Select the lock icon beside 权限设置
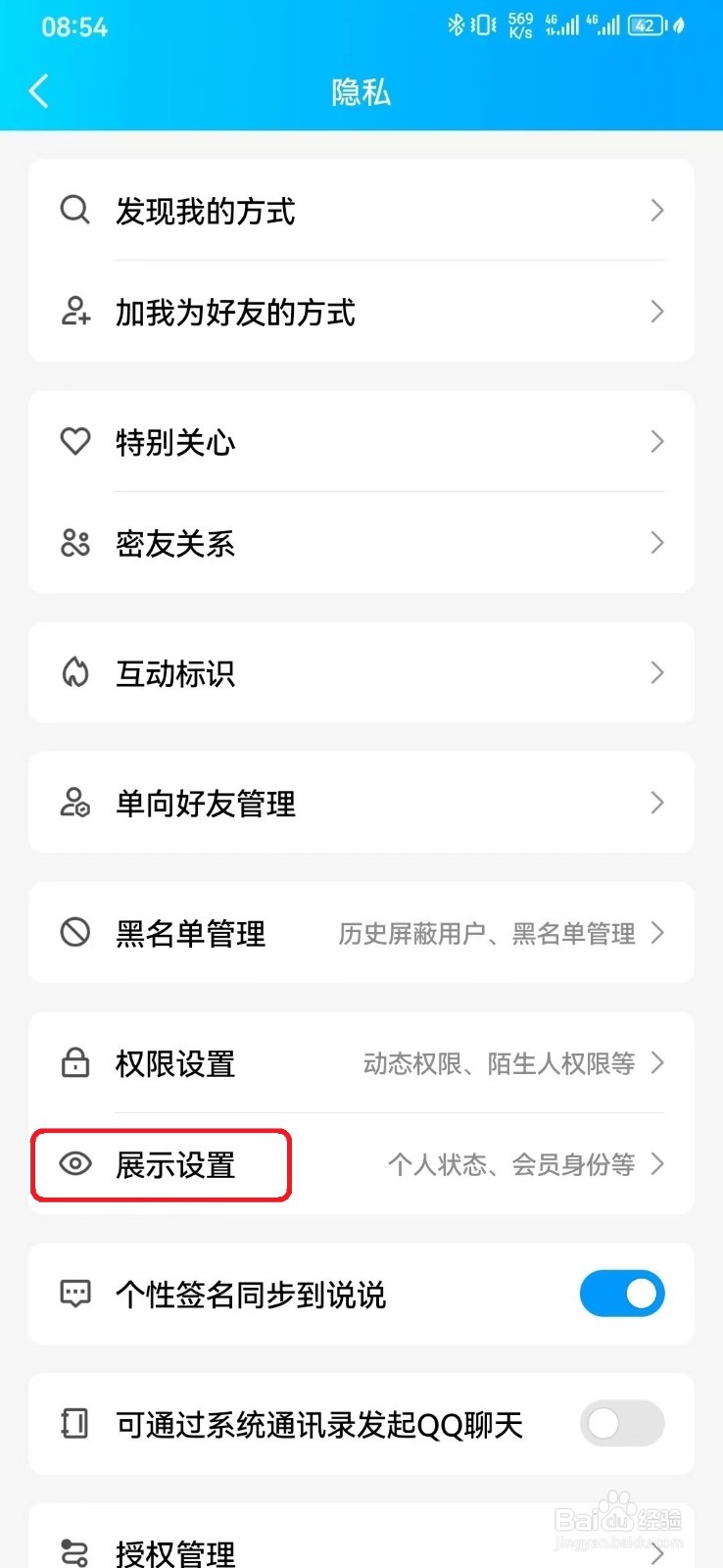 click(x=74, y=1063)
